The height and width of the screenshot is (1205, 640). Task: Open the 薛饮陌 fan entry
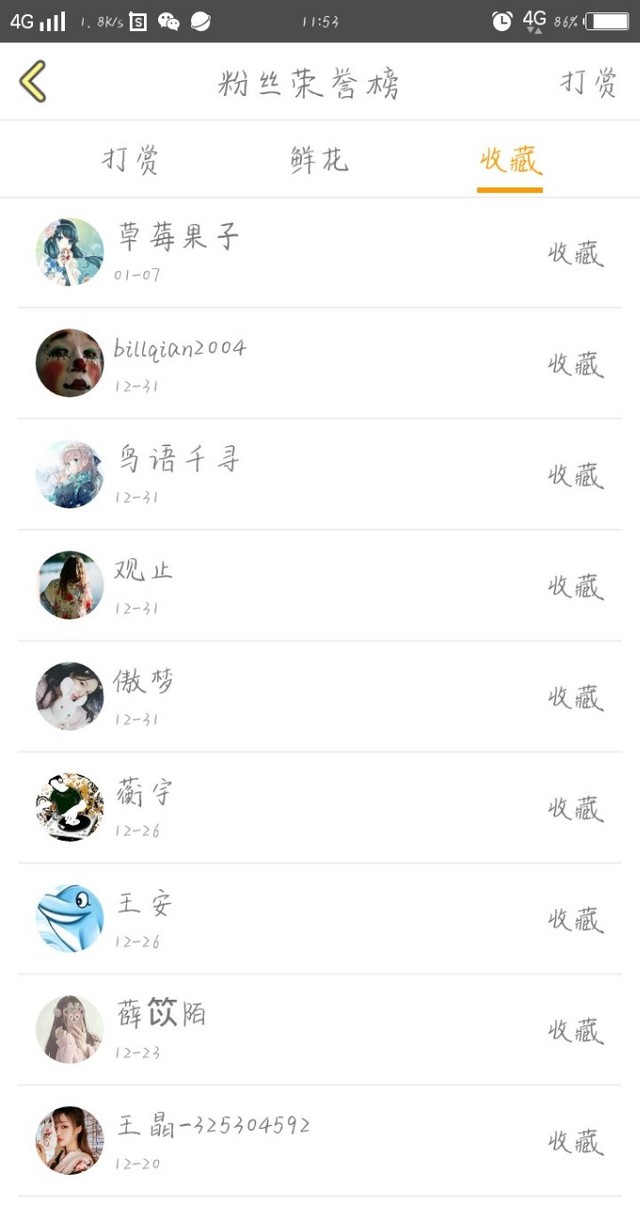click(x=320, y=1029)
